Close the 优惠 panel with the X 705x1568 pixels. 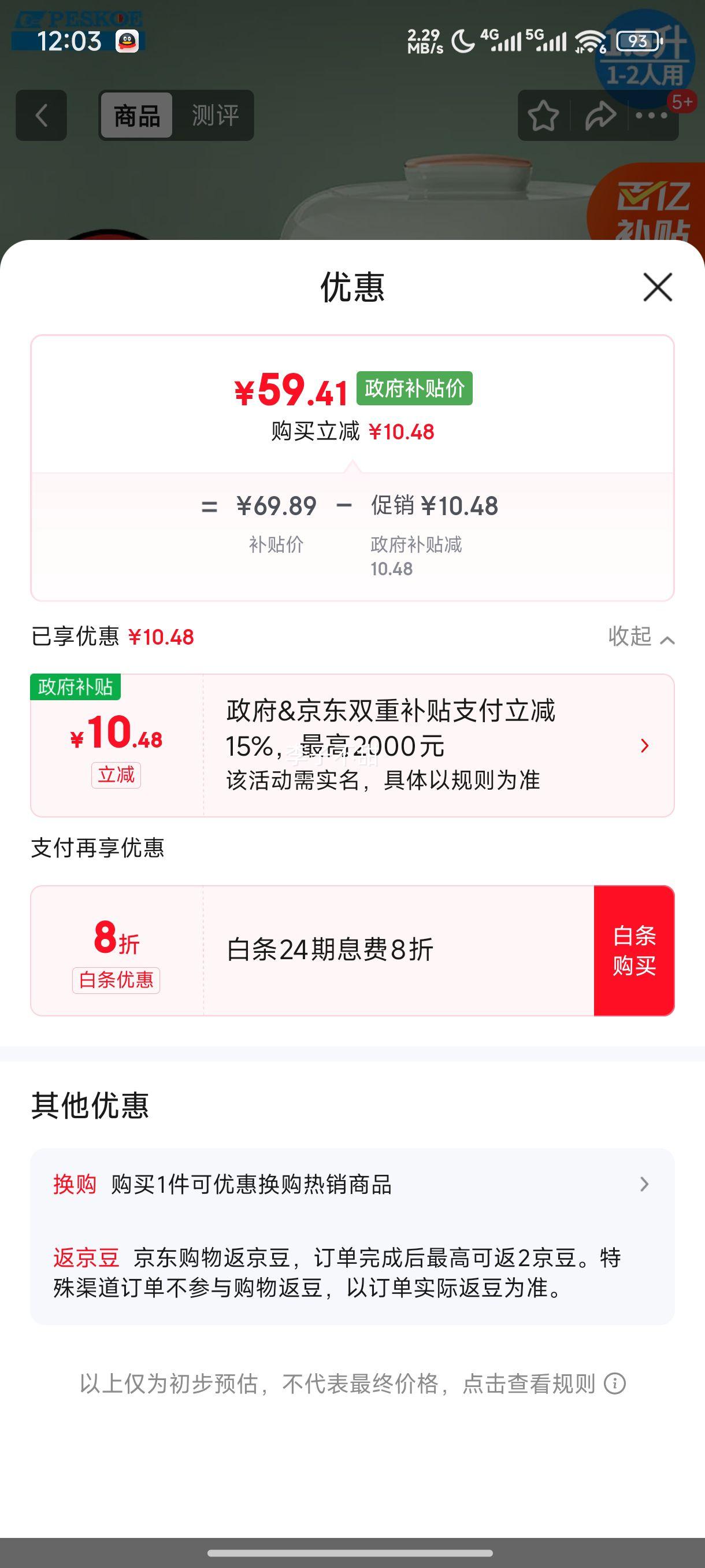(658, 287)
